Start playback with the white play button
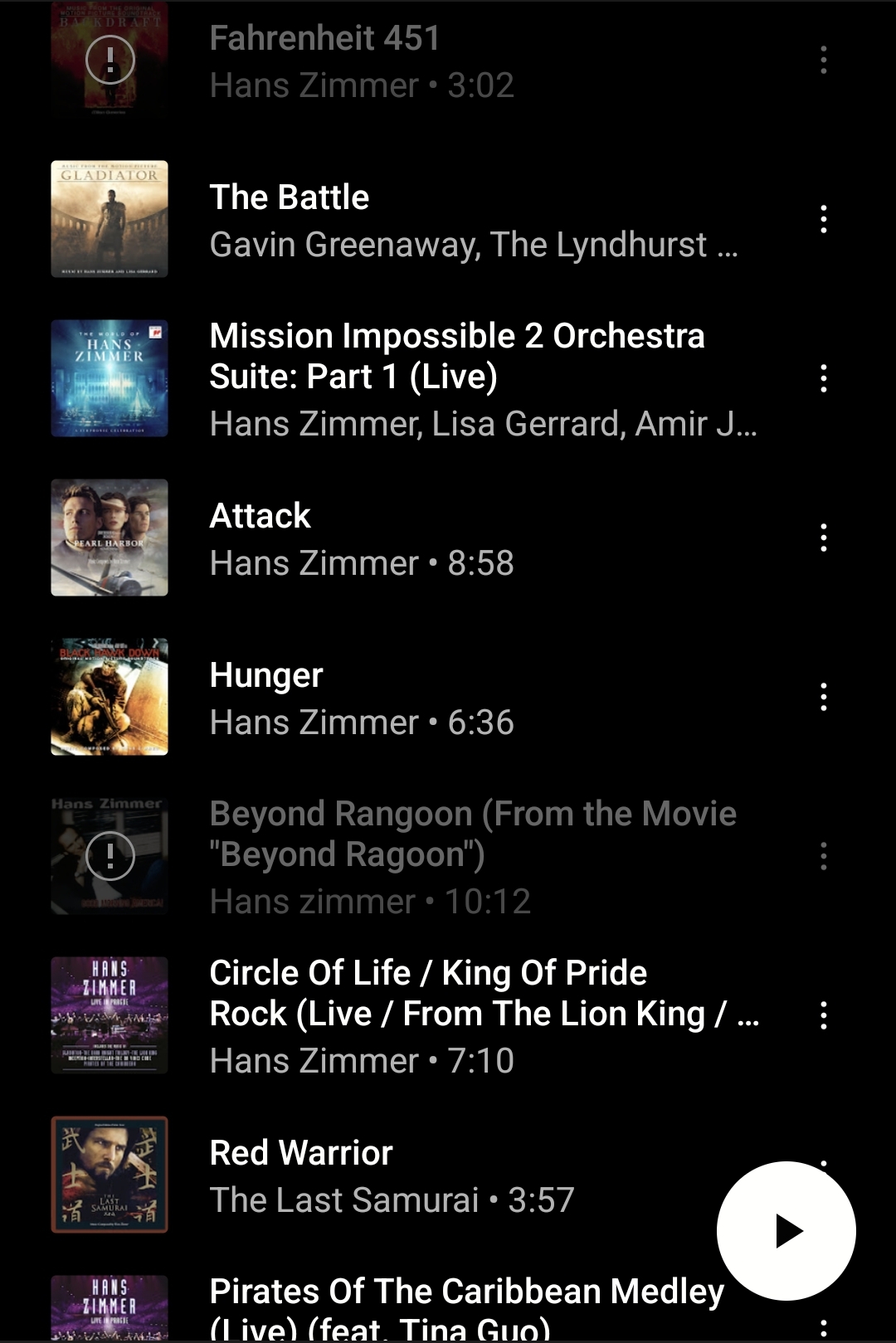Image resolution: width=896 pixels, height=1343 pixels. click(786, 1230)
